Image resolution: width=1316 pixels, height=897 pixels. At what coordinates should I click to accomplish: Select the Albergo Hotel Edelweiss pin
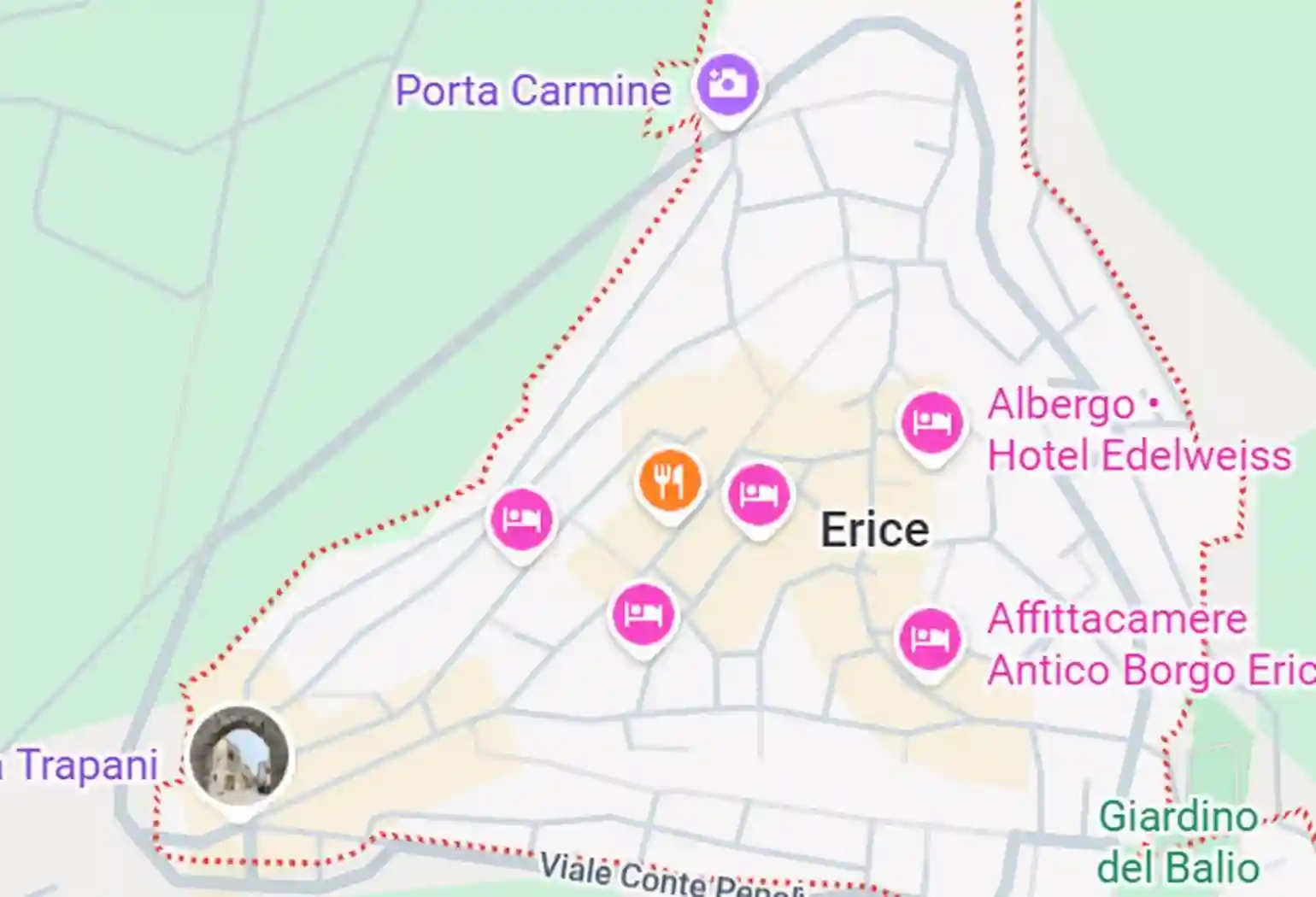(931, 423)
